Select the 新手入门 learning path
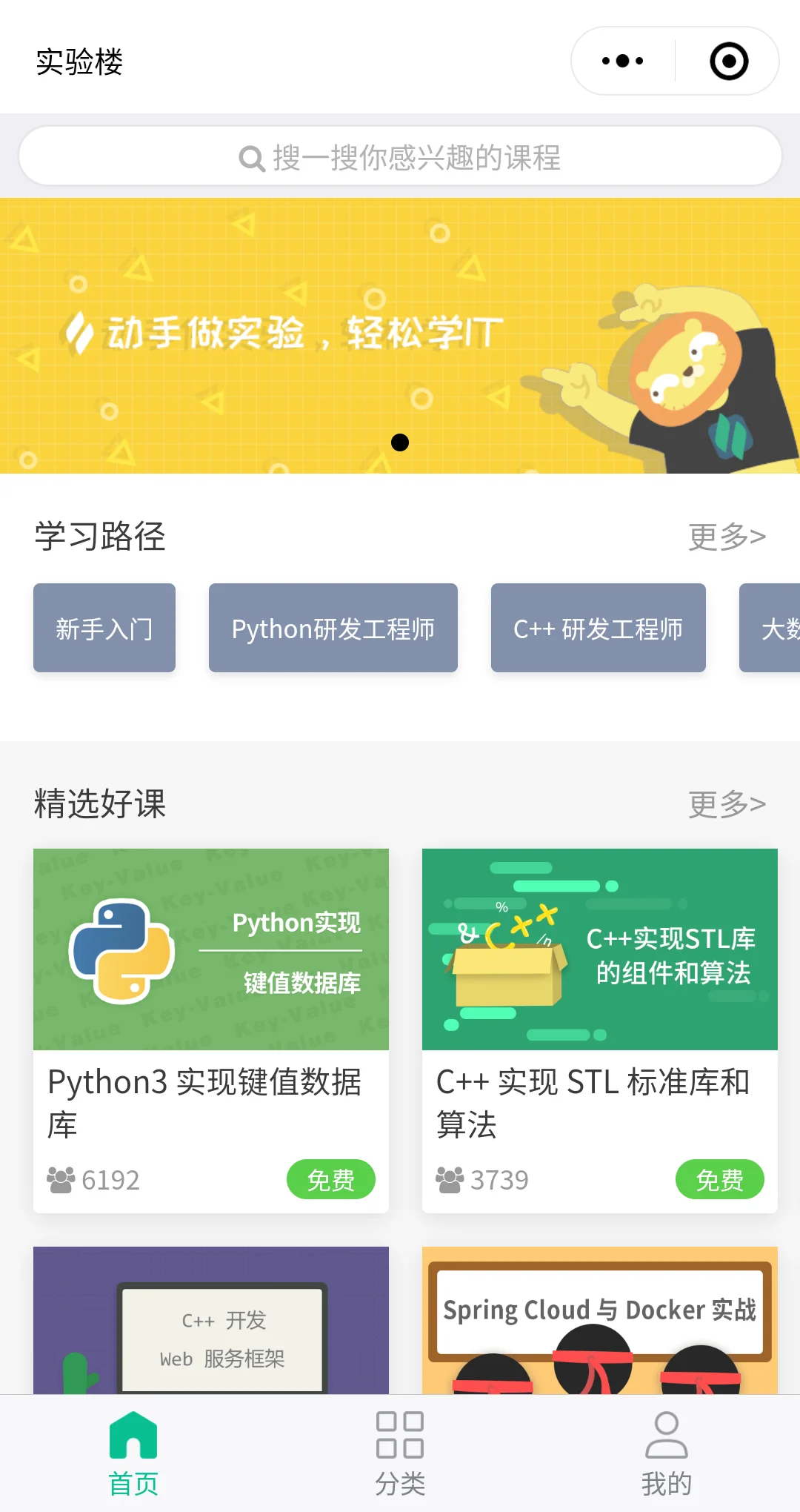Screen dimensions: 800x1512 point(104,628)
